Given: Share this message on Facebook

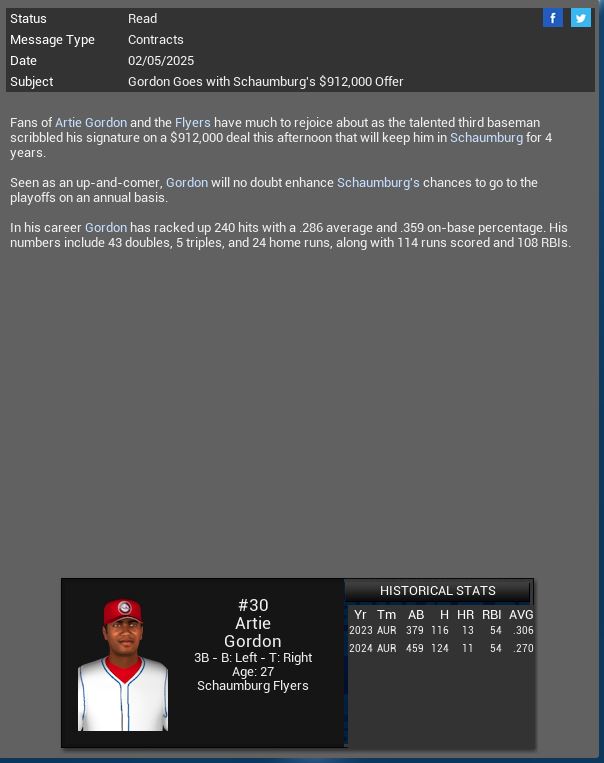Looking at the screenshot, I should click(553, 18).
